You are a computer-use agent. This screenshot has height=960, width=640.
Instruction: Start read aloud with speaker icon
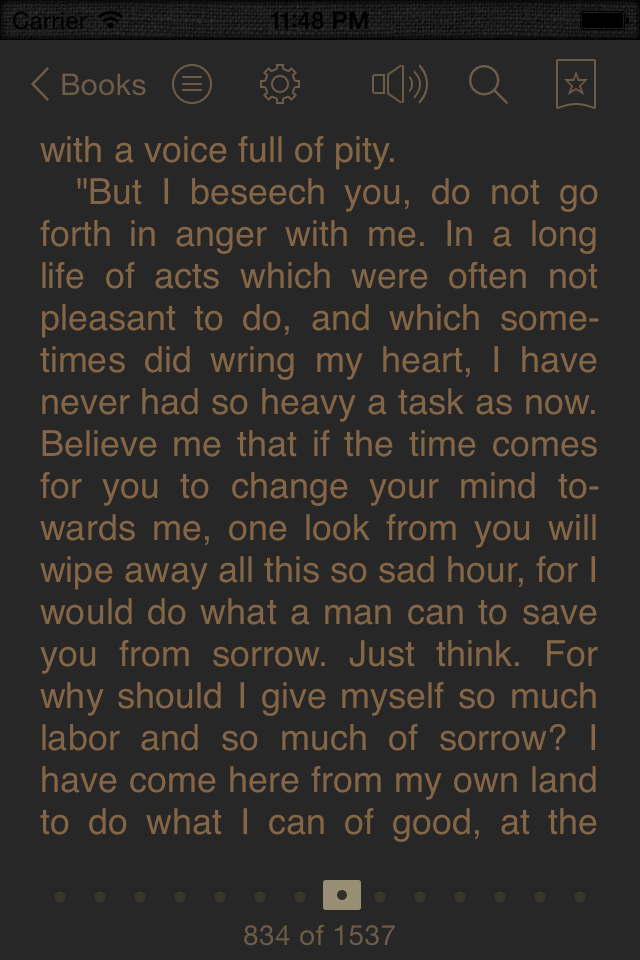pyautogui.click(x=399, y=85)
